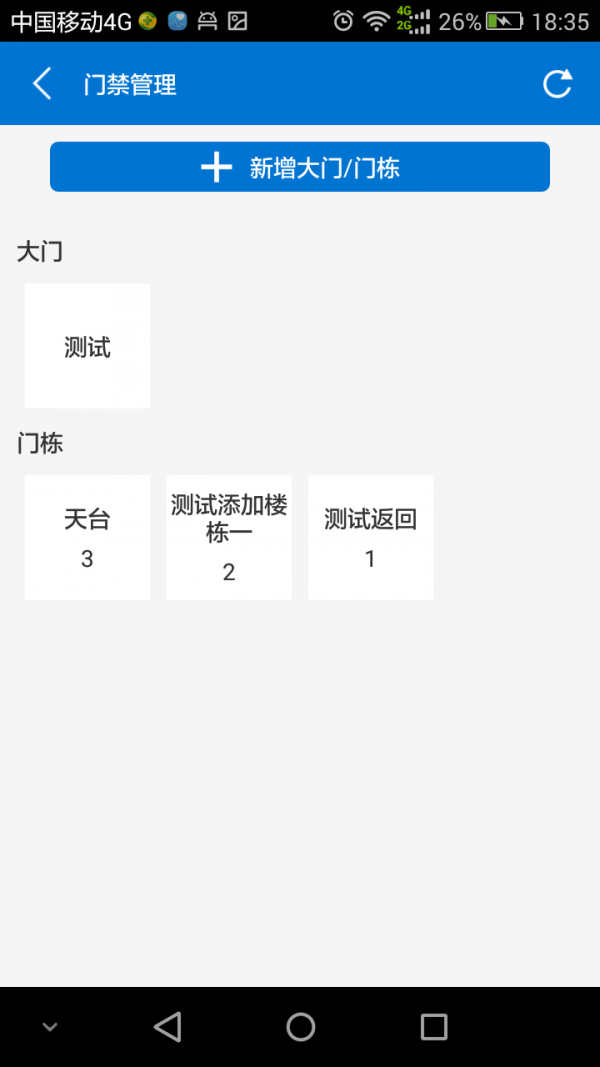Open the 天台 building tile

click(87, 538)
